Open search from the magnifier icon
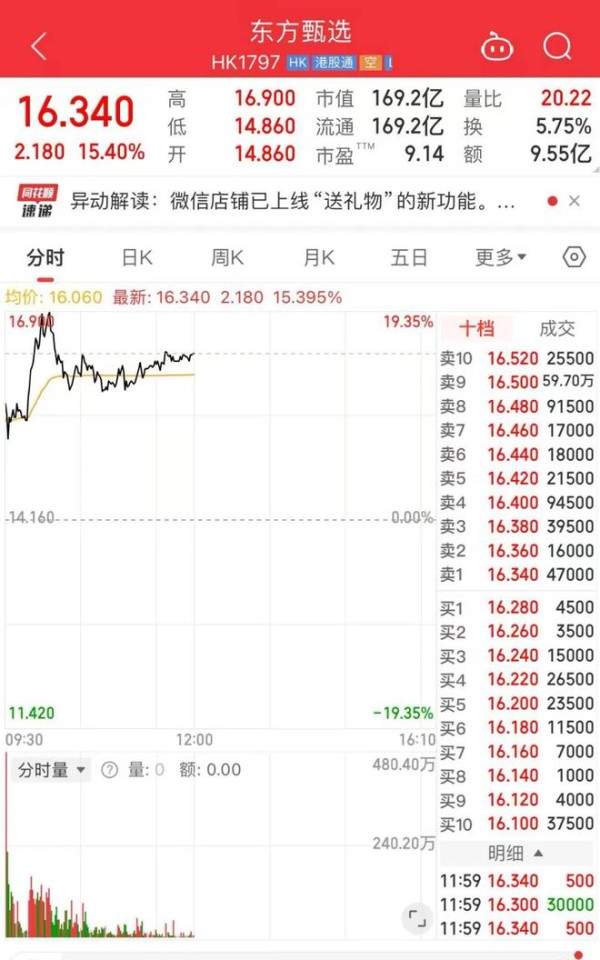 click(x=557, y=45)
